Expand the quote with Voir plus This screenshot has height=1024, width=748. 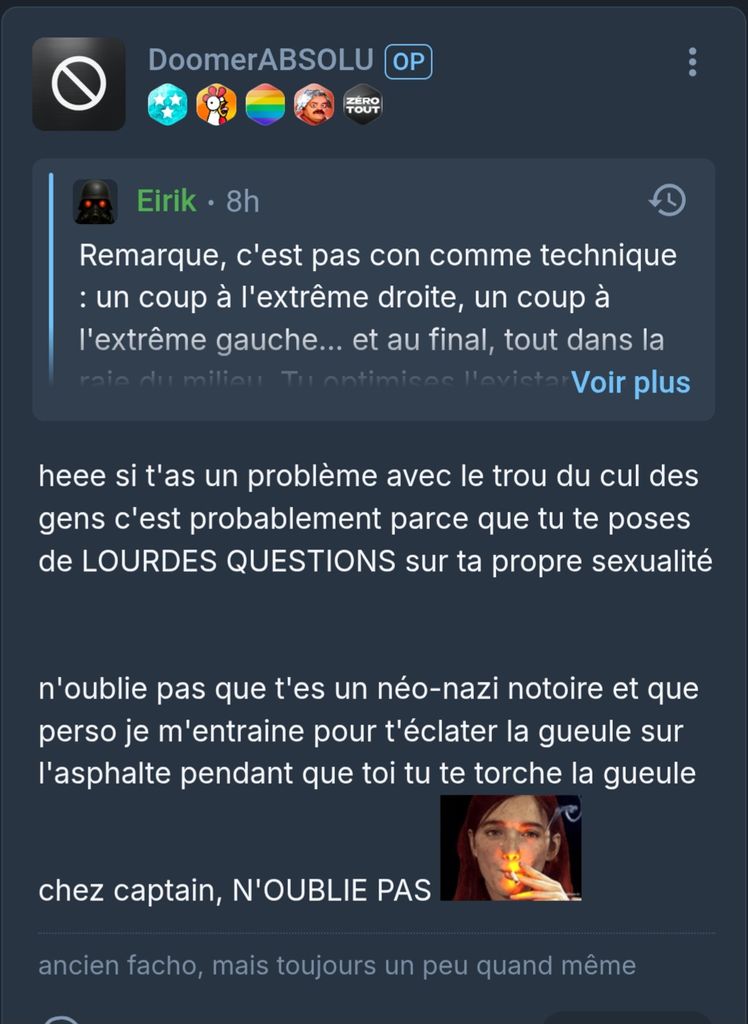coord(630,382)
